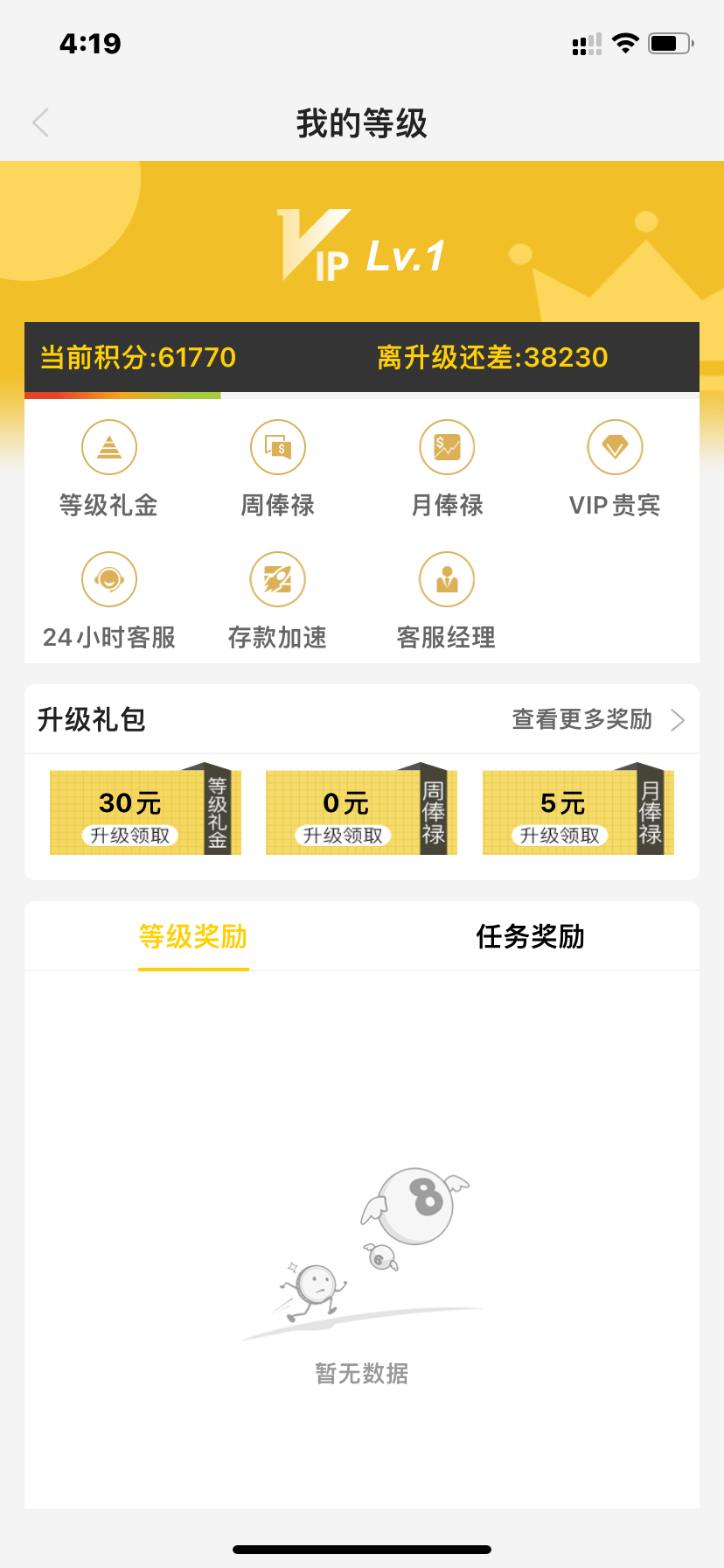The height and width of the screenshot is (1568, 724).
Task: Claim the 30元 等级礼金 coupon
Action: pos(131,835)
